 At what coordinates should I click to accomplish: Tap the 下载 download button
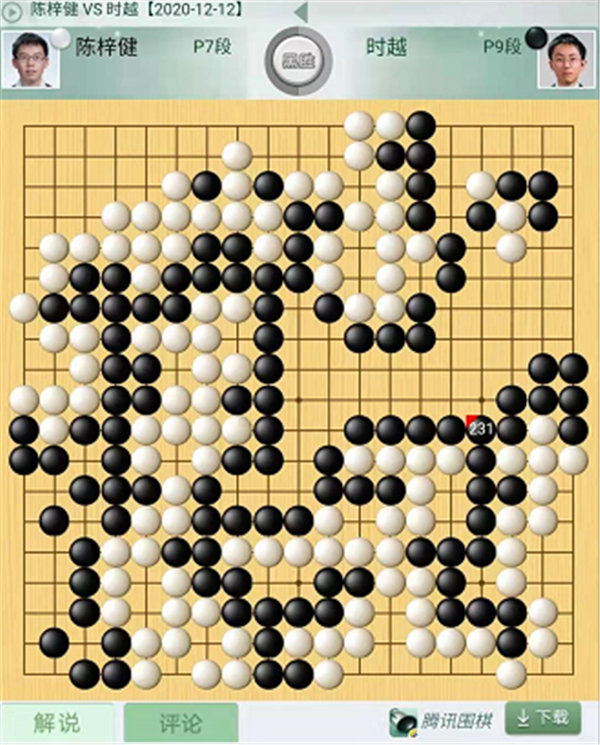tap(543, 717)
